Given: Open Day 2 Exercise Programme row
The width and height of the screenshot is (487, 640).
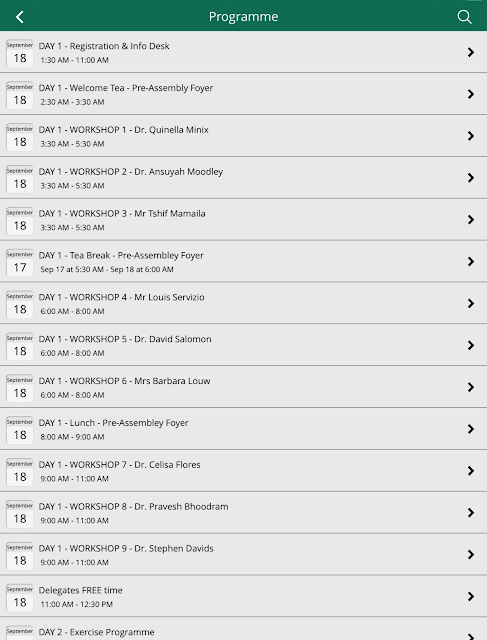Looking at the screenshot, I should [243, 629].
